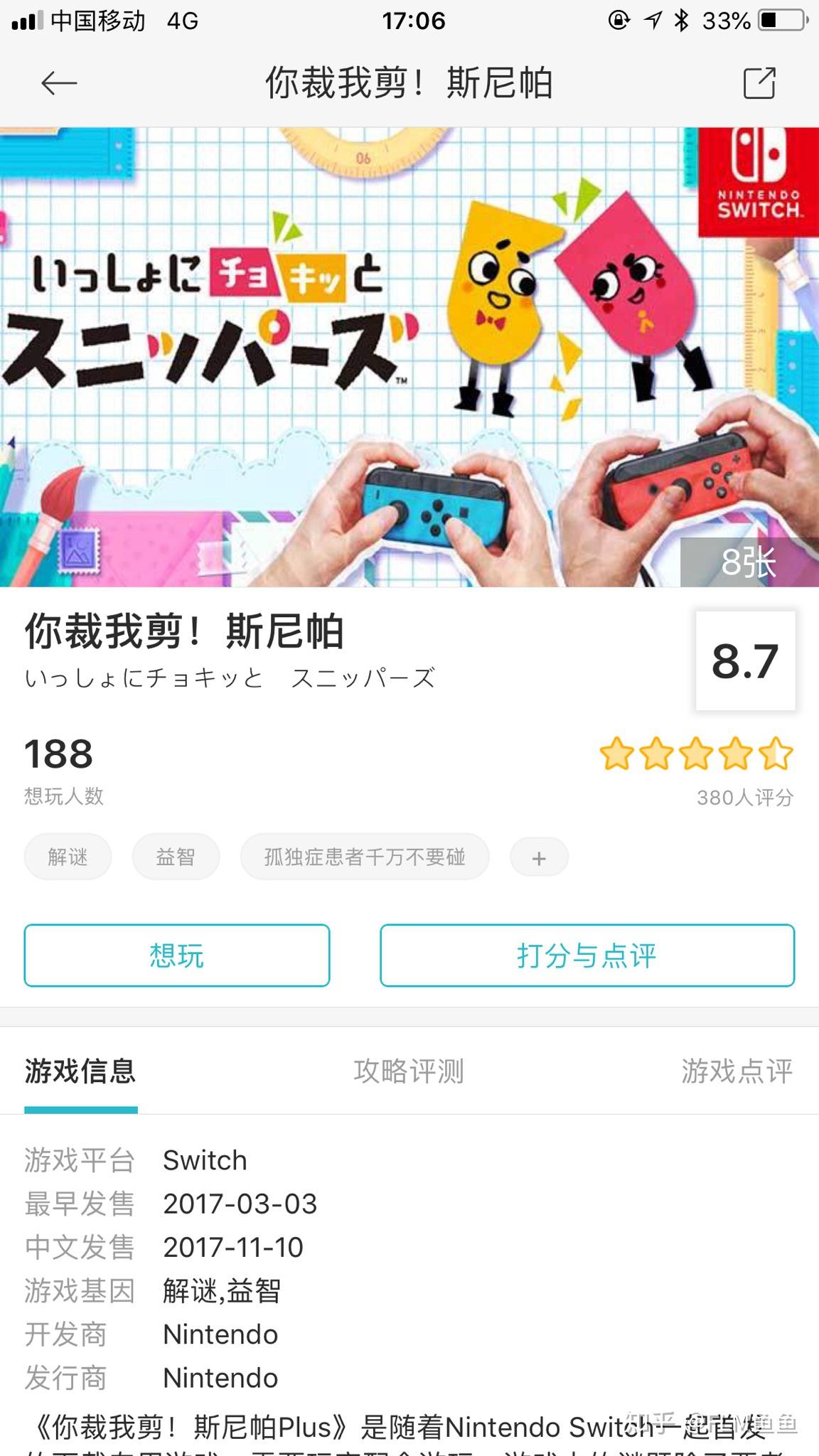
Task: Share this game page
Action: pyautogui.click(x=759, y=83)
